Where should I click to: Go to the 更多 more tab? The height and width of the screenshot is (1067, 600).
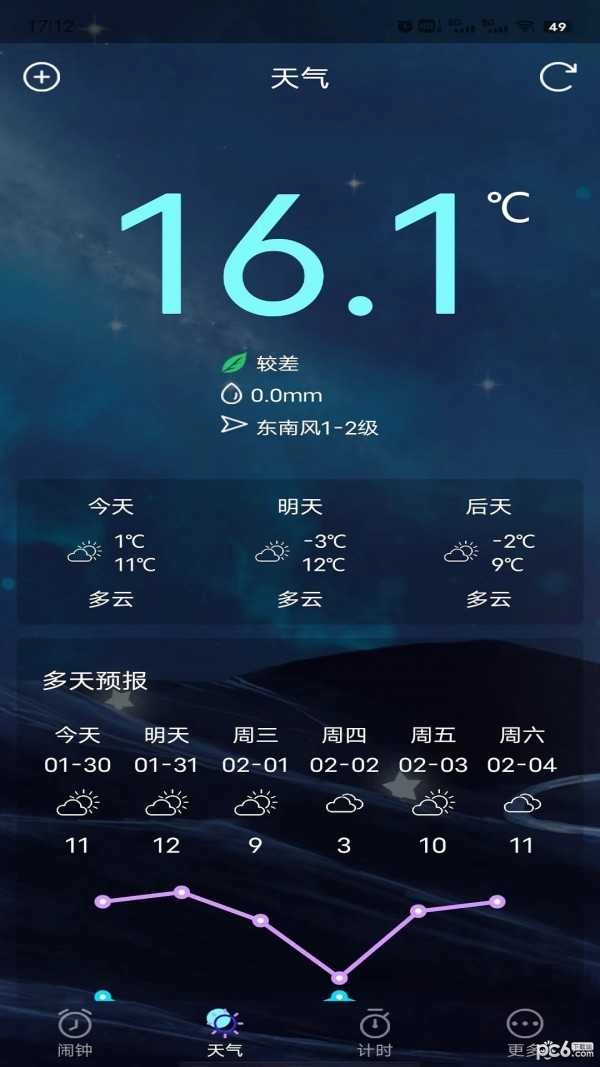(524, 1032)
